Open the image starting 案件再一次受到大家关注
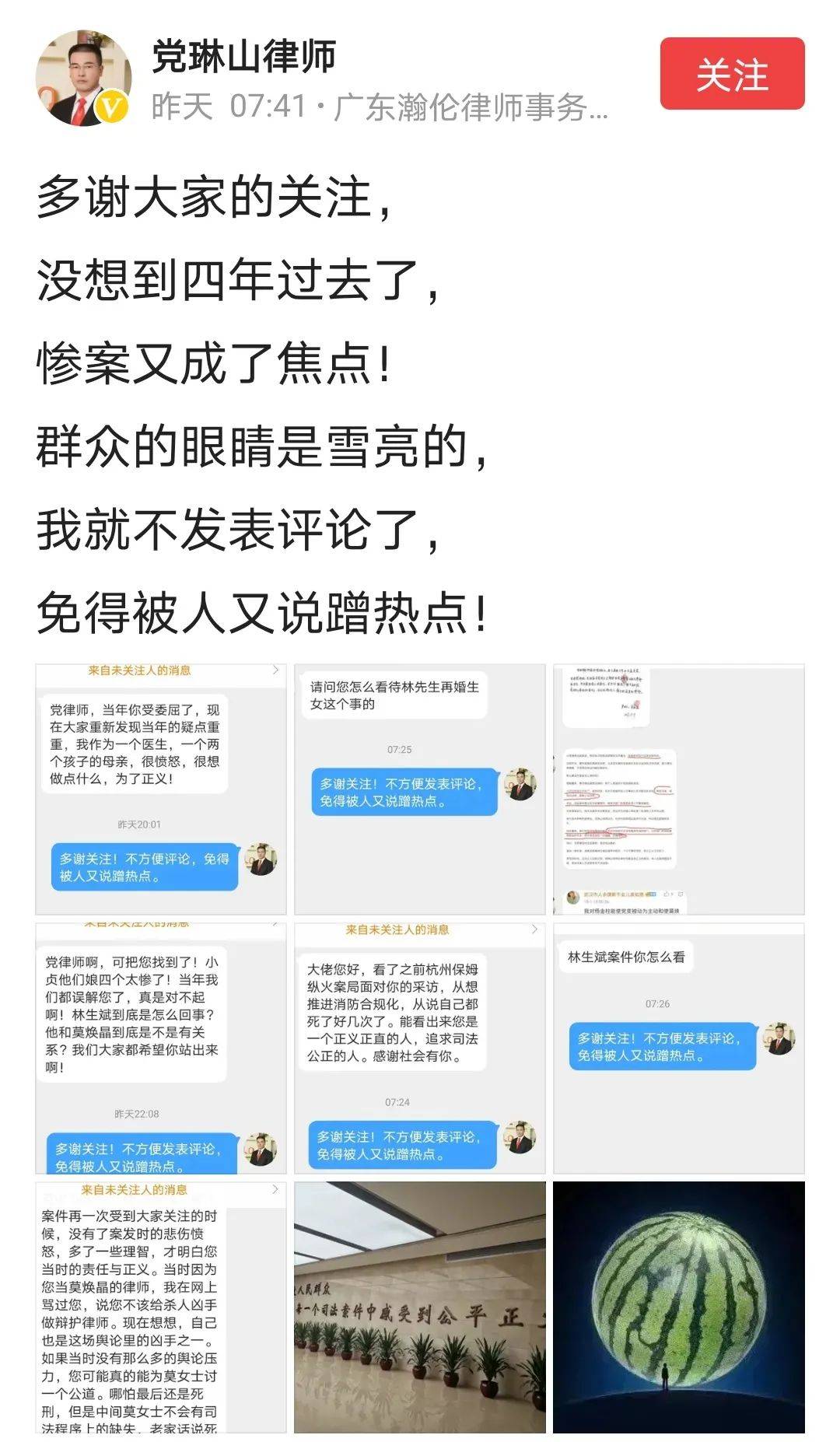 coord(161,1307)
